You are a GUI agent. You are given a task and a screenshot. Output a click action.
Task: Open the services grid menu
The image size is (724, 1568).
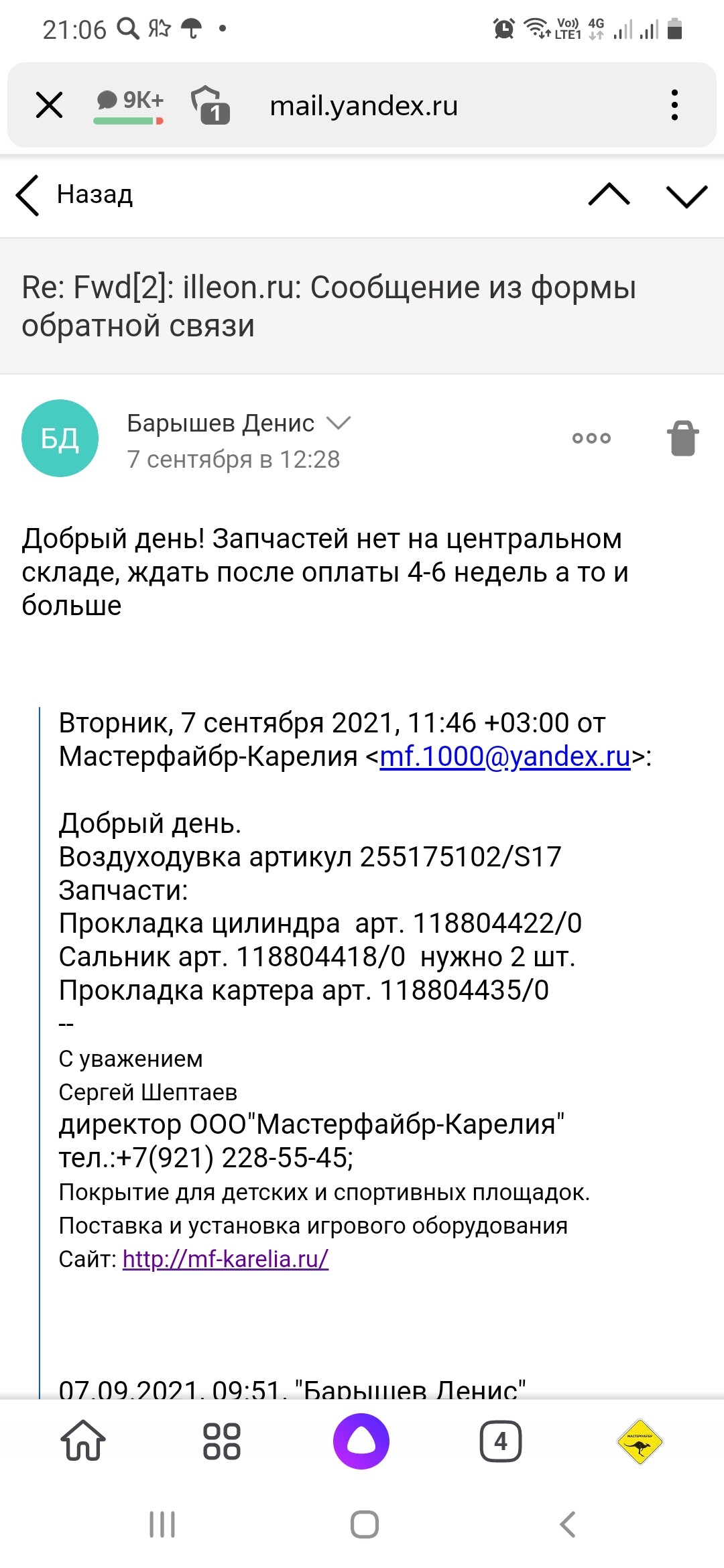pyautogui.click(x=222, y=1441)
